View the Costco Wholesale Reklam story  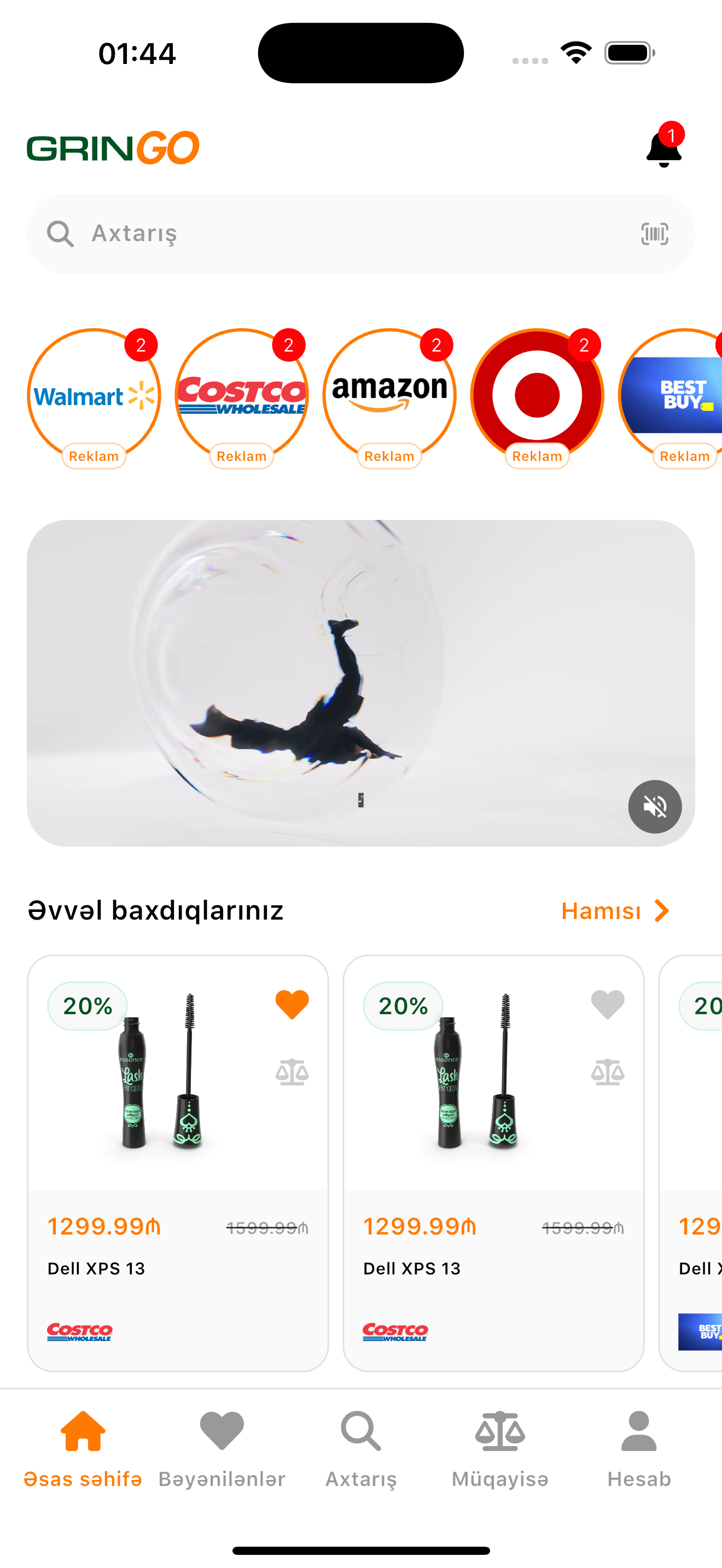coord(242,396)
